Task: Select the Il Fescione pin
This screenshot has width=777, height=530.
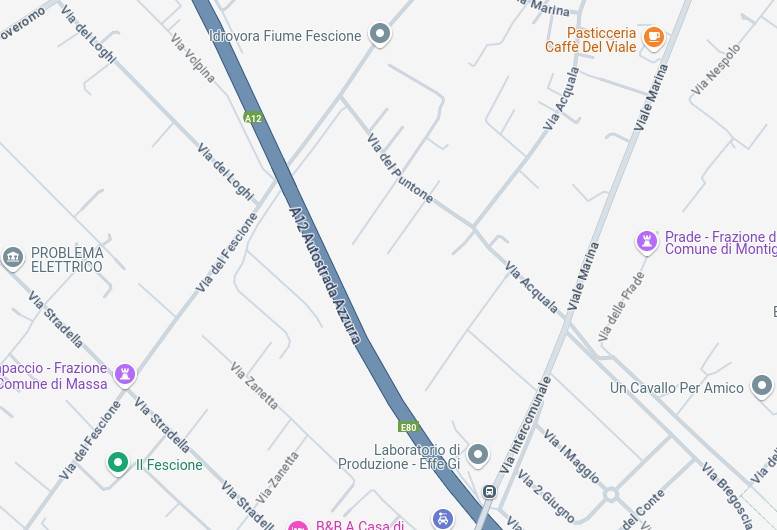Action: coord(118,463)
